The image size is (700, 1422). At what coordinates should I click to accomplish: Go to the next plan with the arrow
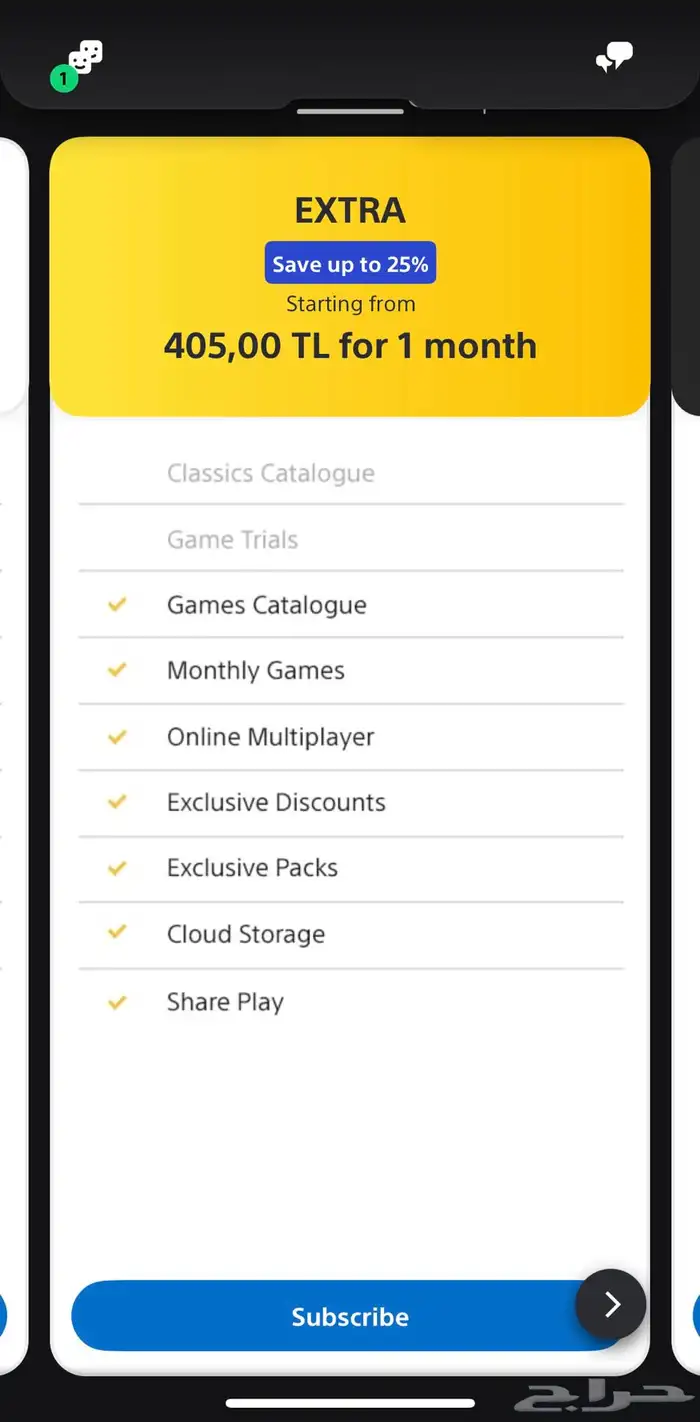(611, 1304)
